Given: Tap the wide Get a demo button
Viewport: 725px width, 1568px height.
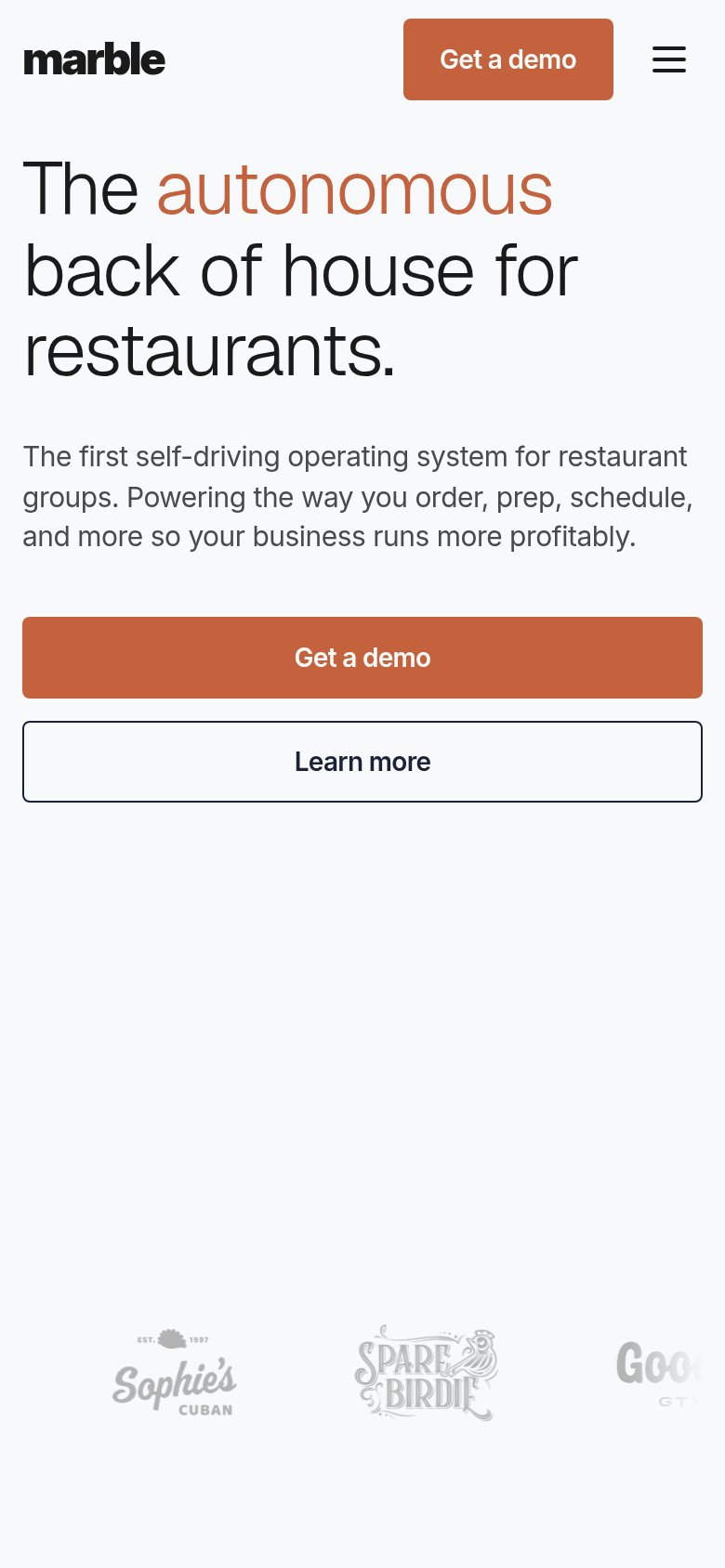Looking at the screenshot, I should pos(362,658).
